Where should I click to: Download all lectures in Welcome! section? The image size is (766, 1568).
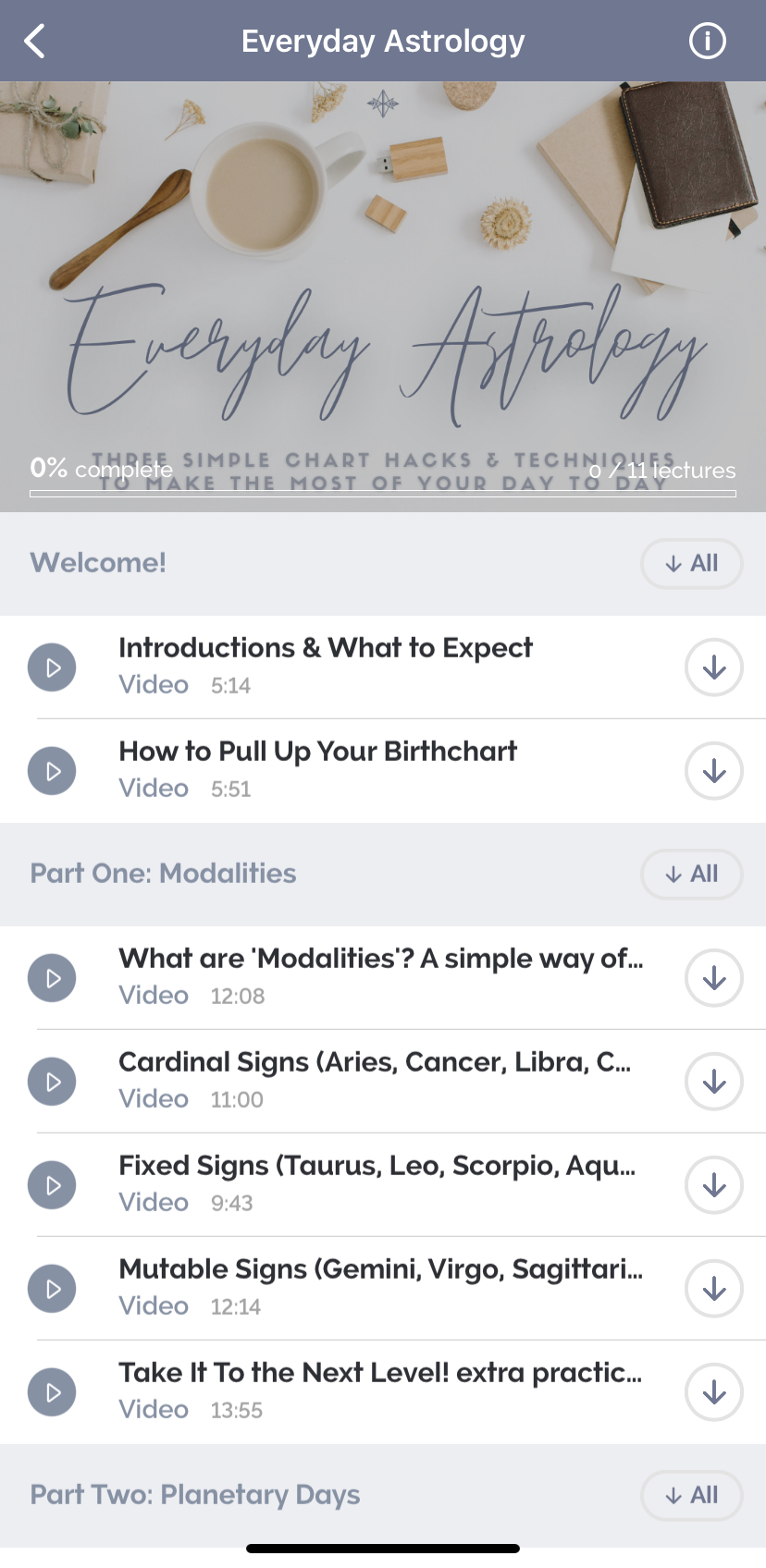[x=692, y=563]
